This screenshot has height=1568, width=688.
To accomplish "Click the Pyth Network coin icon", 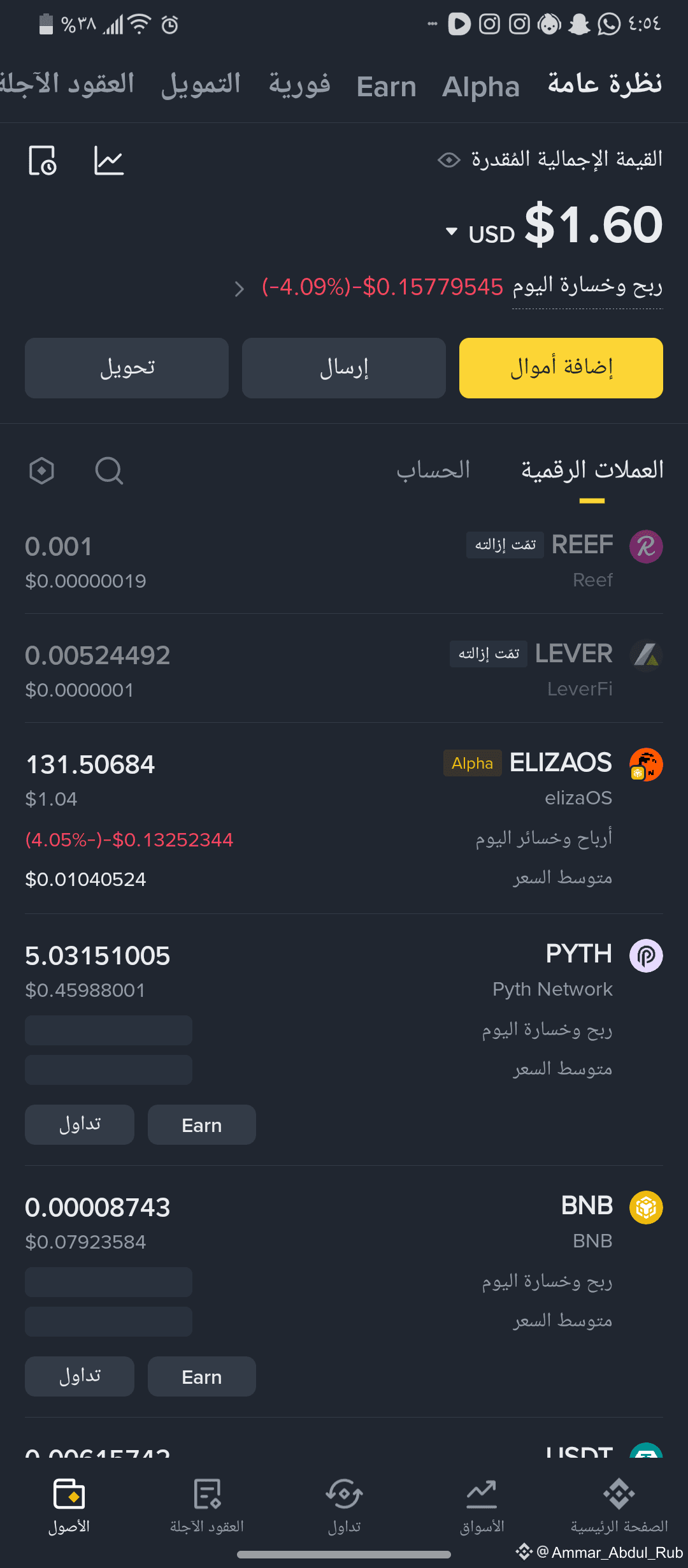I will pos(645,955).
